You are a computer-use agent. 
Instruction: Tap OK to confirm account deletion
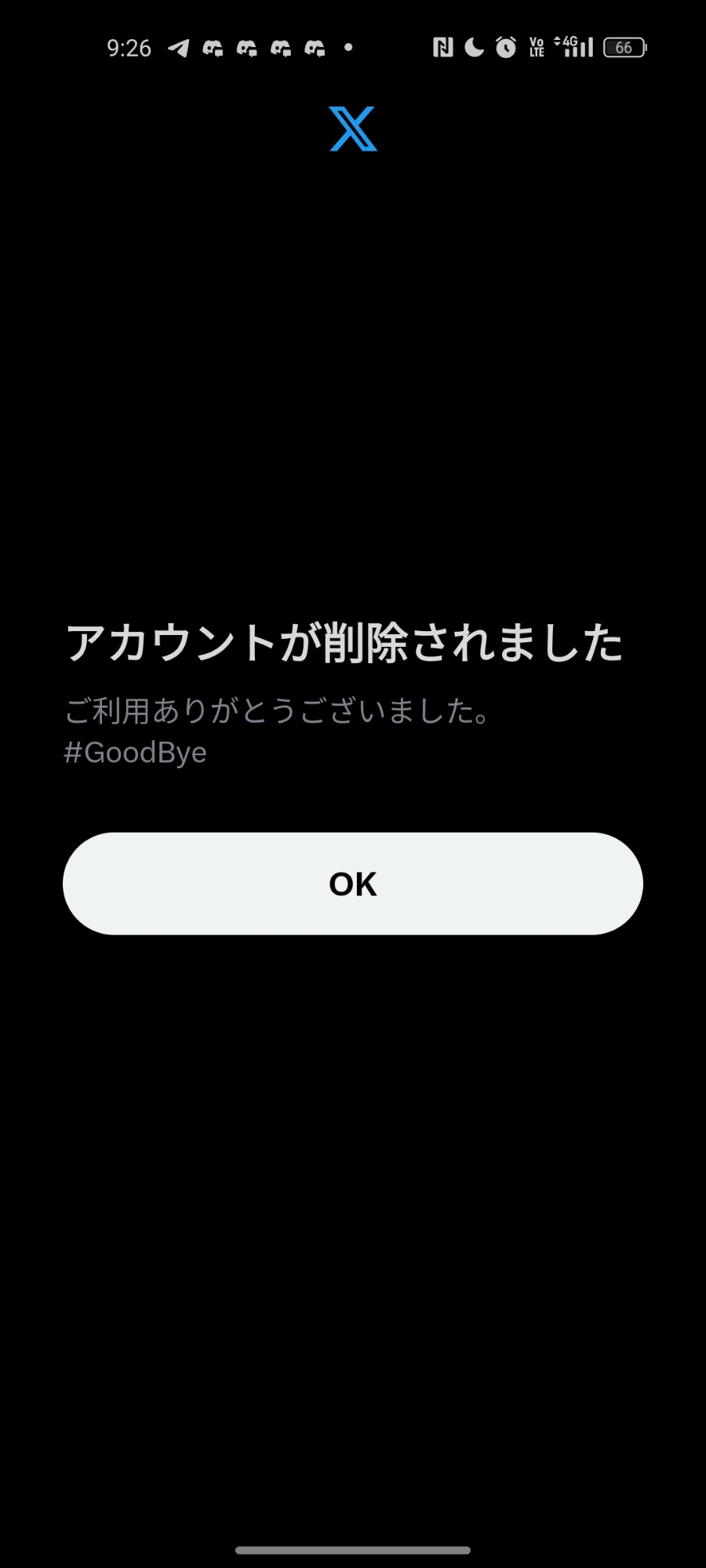click(x=353, y=884)
